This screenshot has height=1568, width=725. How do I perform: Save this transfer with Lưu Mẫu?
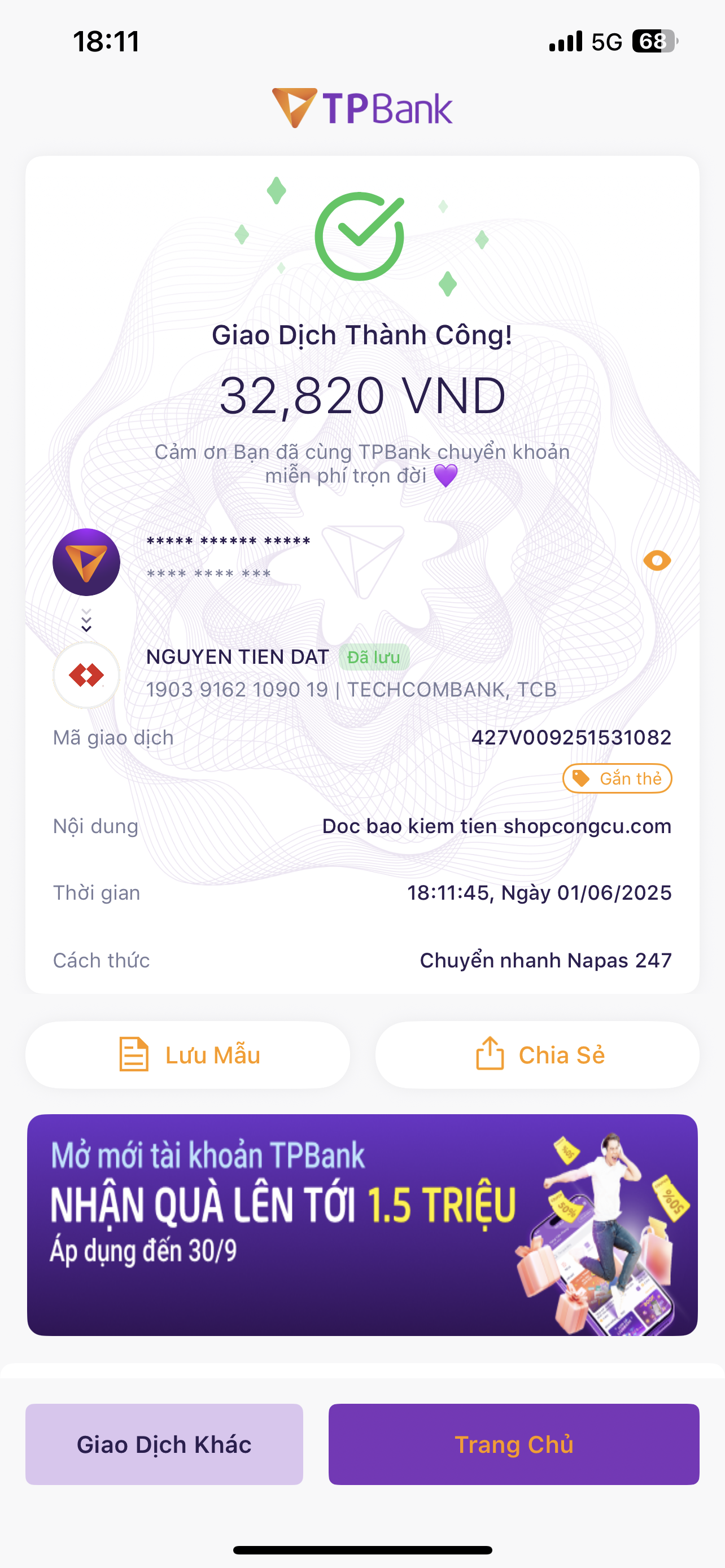pyautogui.click(x=187, y=1055)
